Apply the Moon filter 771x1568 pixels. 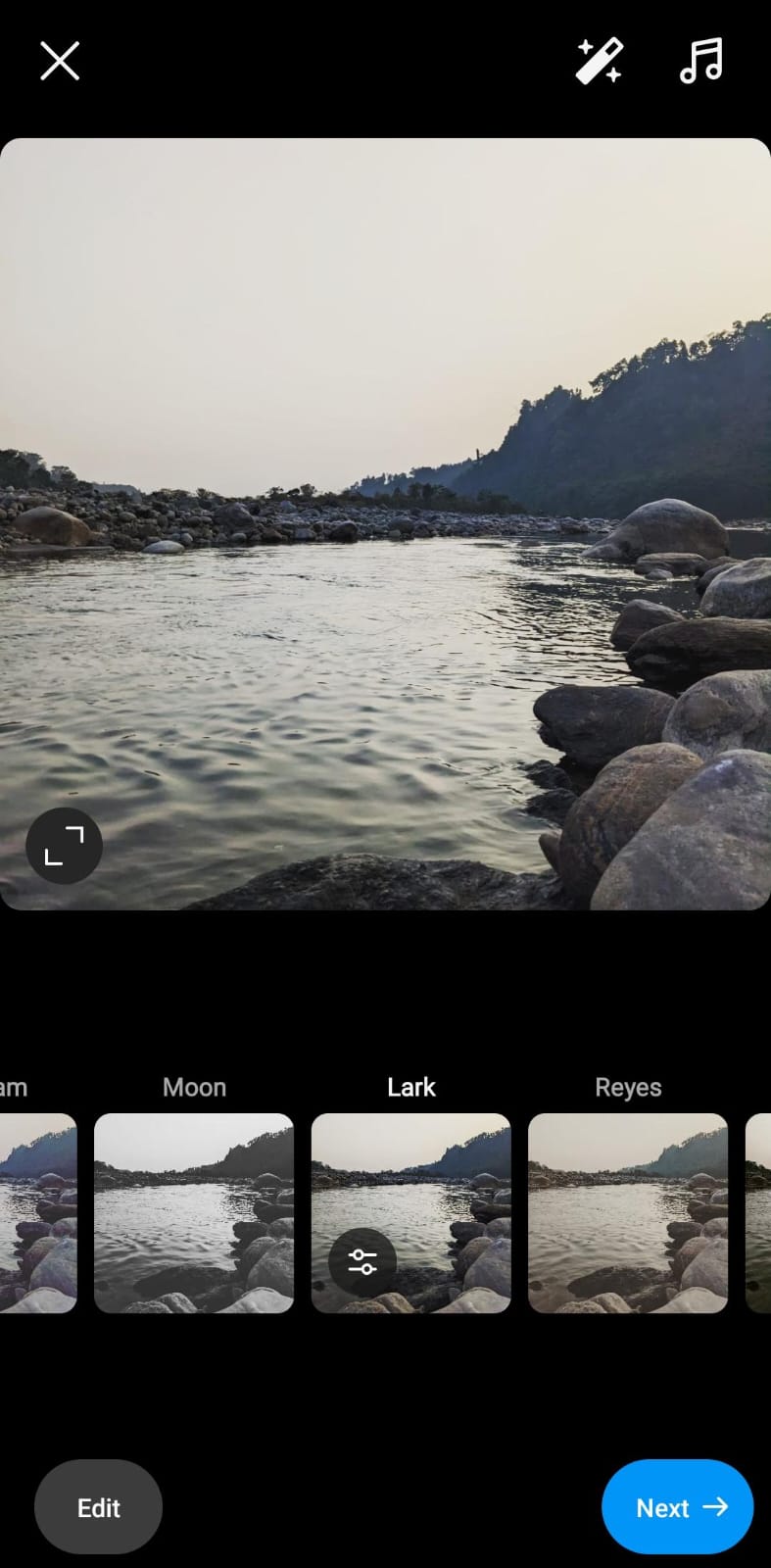pos(194,1212)
